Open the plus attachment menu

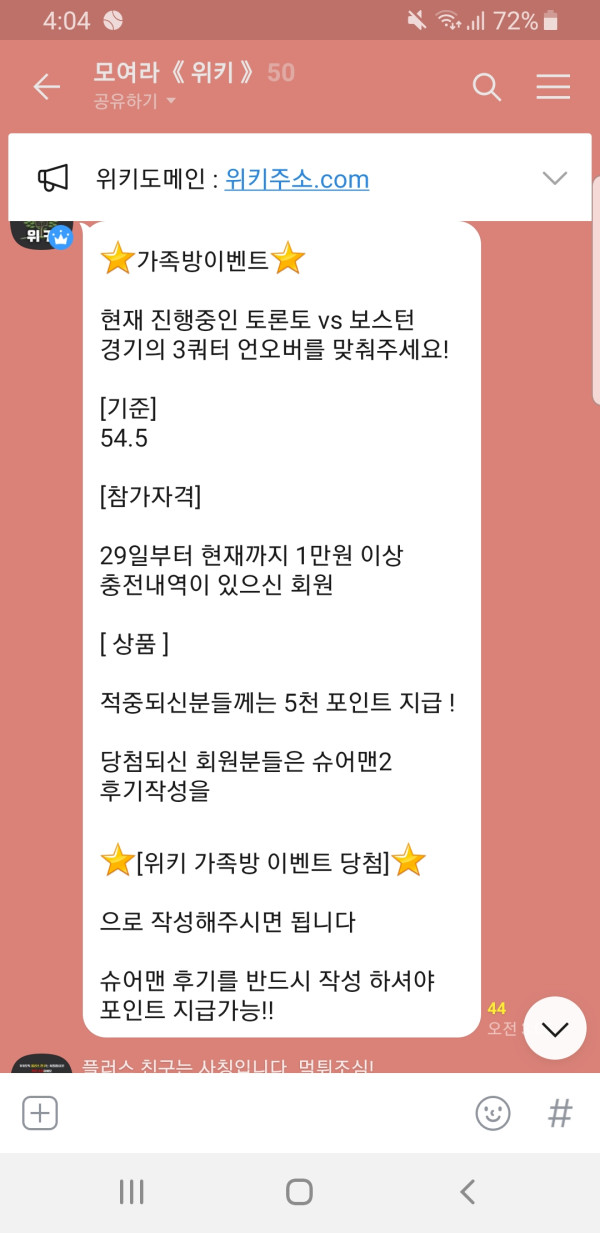tap(40, 1112)
